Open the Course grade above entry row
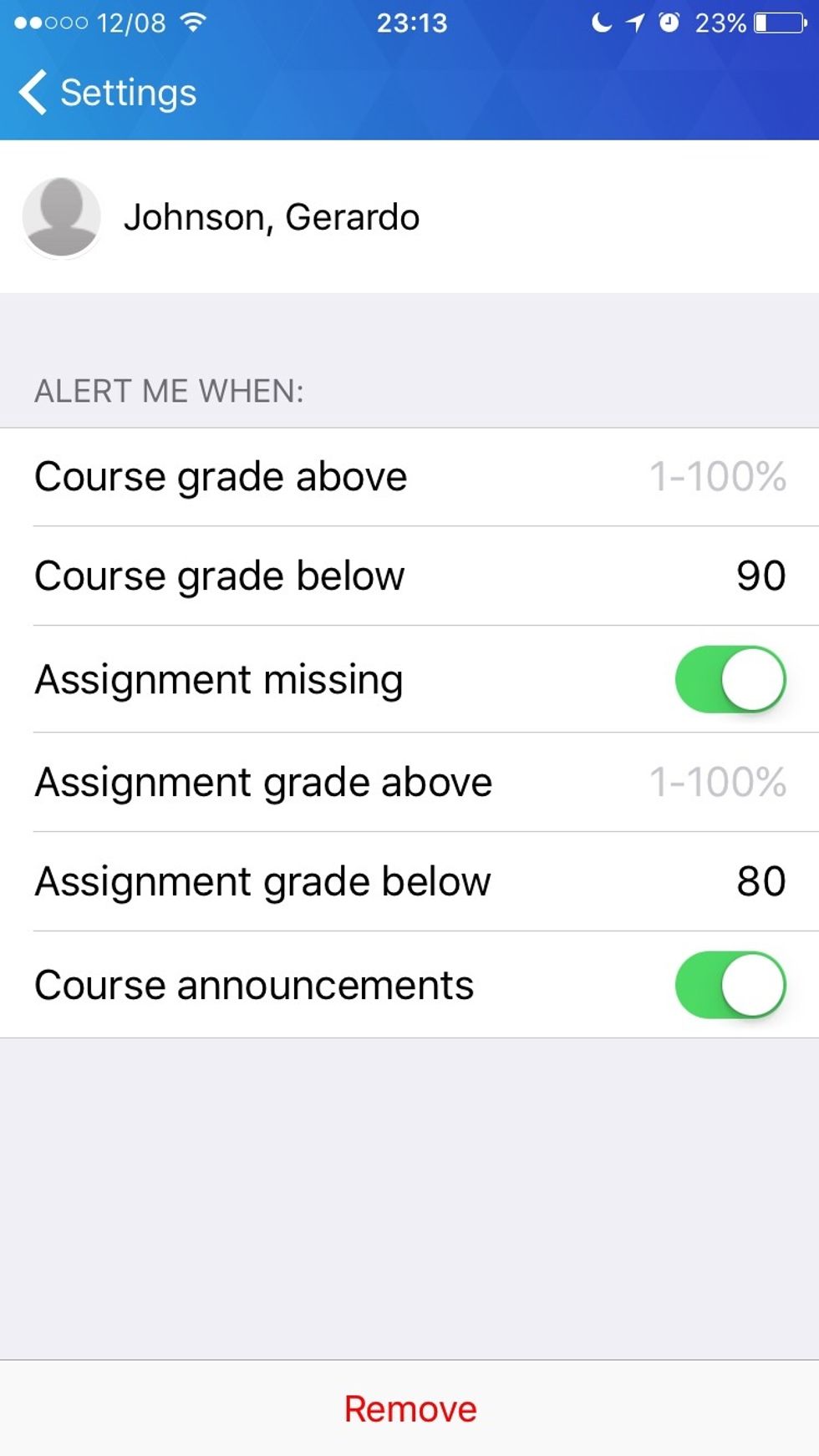The height and width of the screenshot is (1456, 819). click(409, 475)
